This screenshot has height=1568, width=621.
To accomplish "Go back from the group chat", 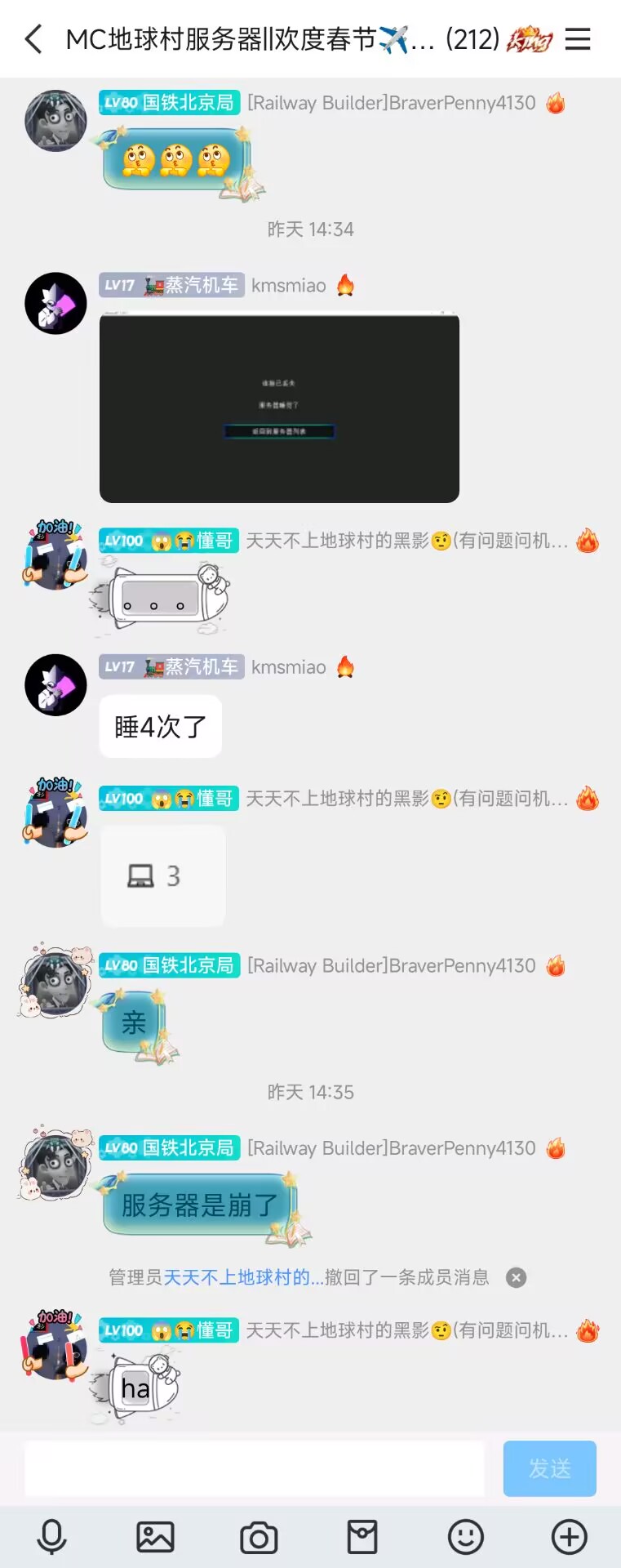I will coord(33,38).
